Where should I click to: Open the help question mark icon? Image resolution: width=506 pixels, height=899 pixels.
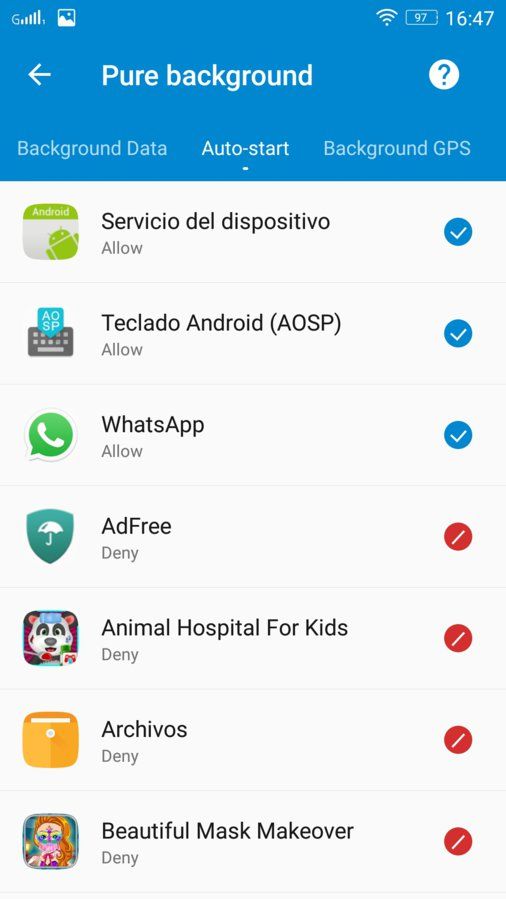(444, 75)
